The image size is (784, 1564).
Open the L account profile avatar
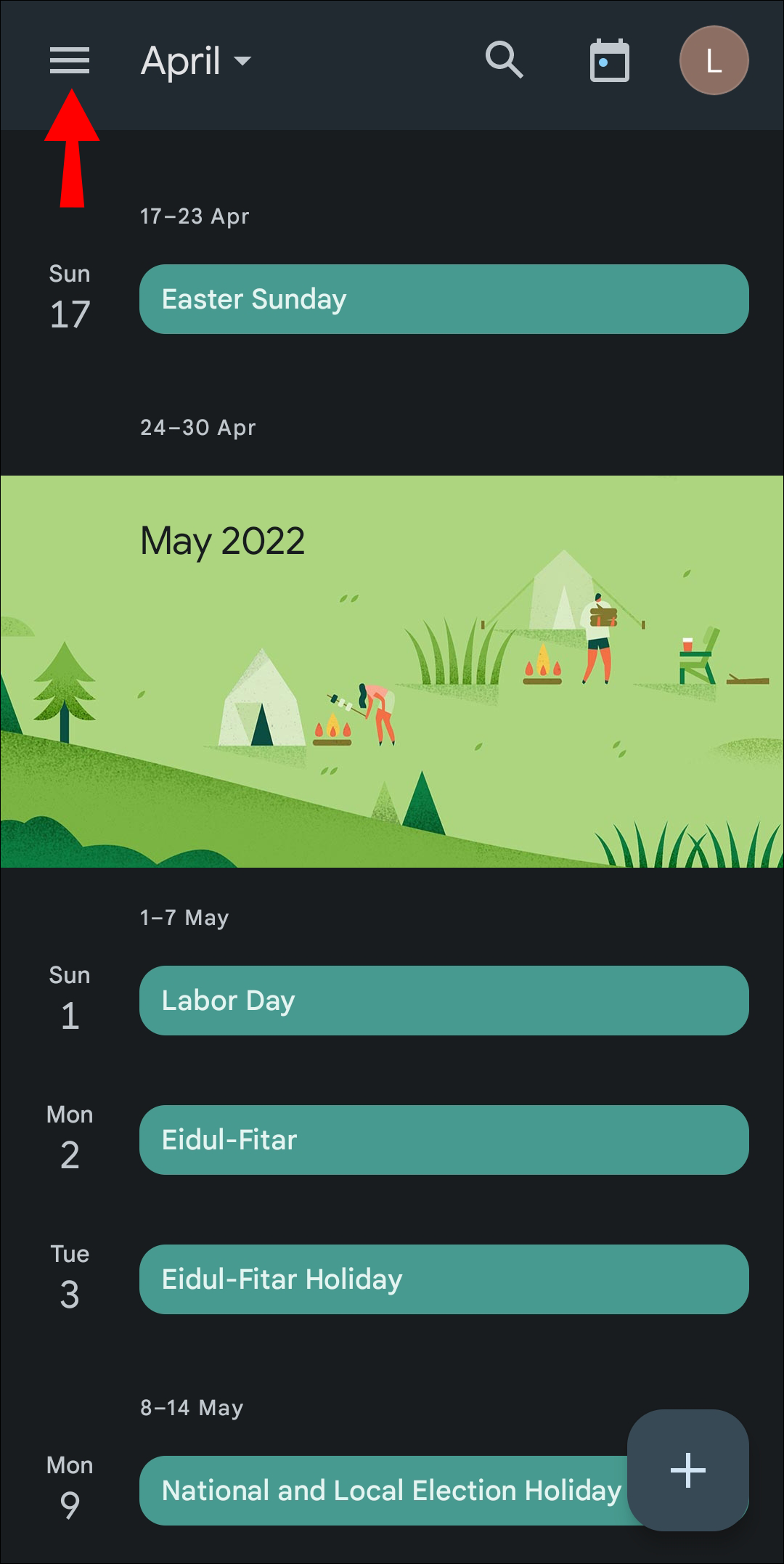(x=714, y=61)
